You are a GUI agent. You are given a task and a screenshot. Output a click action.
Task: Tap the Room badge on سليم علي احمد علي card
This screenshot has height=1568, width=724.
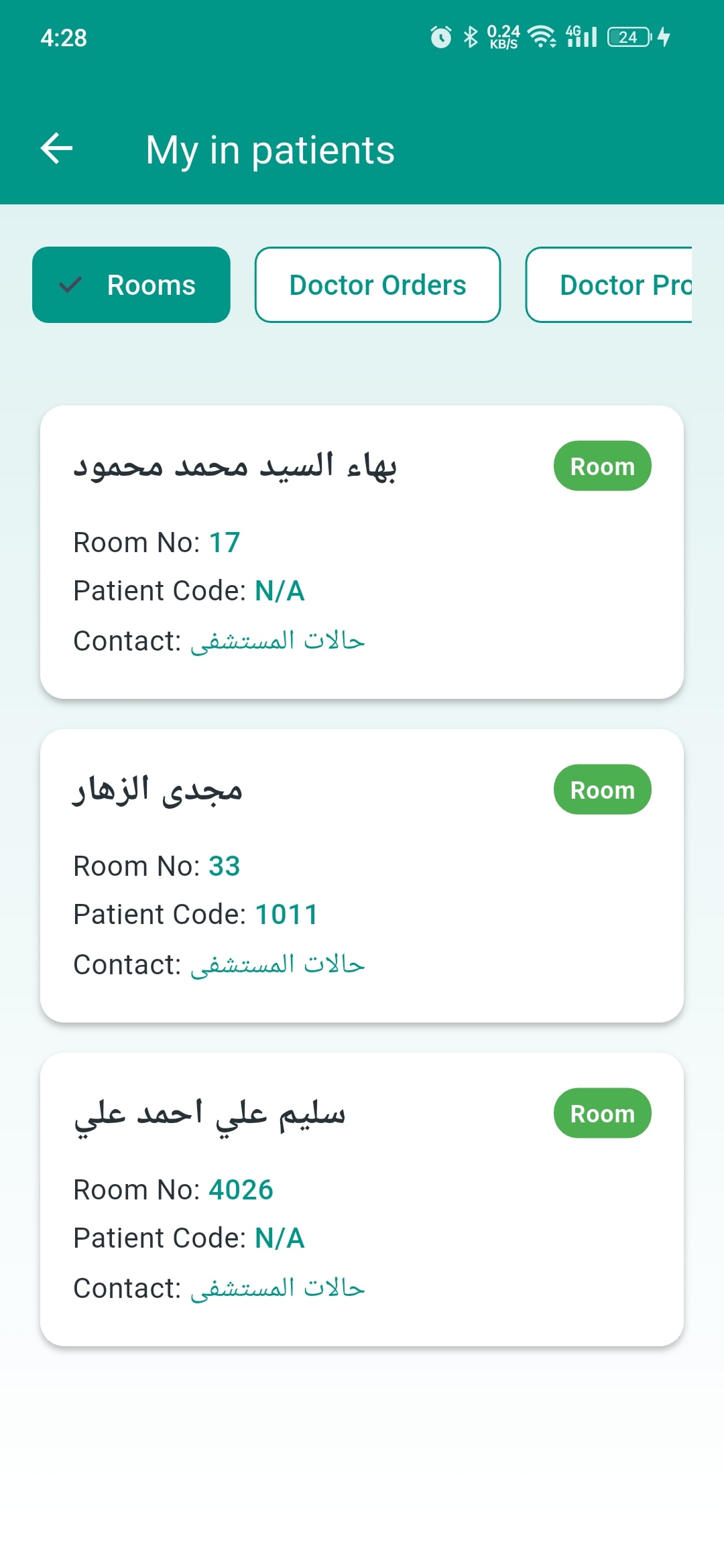pyautogui.click(x=601, y=1113)
